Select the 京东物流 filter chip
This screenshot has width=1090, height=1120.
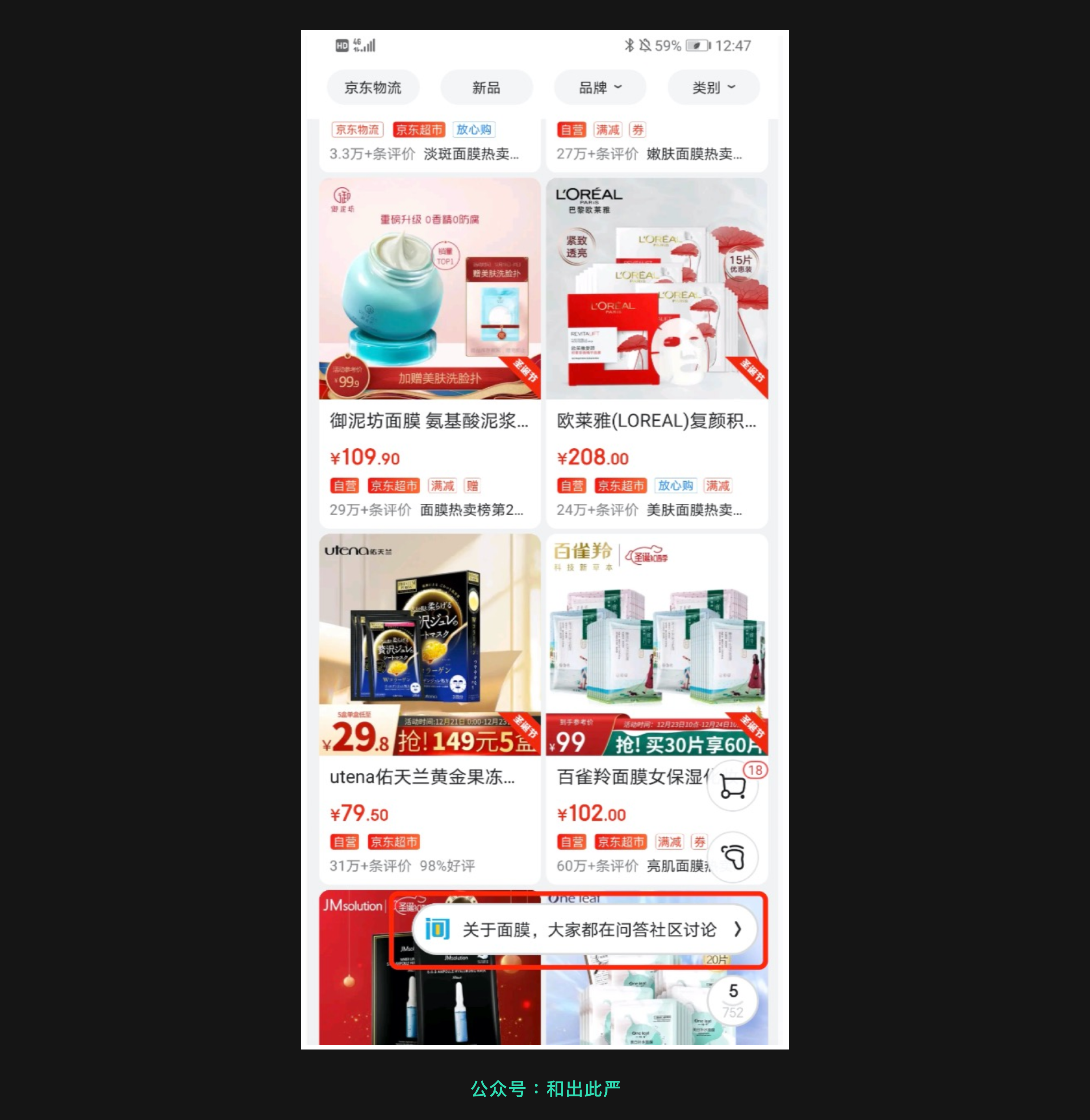[373, 88]
